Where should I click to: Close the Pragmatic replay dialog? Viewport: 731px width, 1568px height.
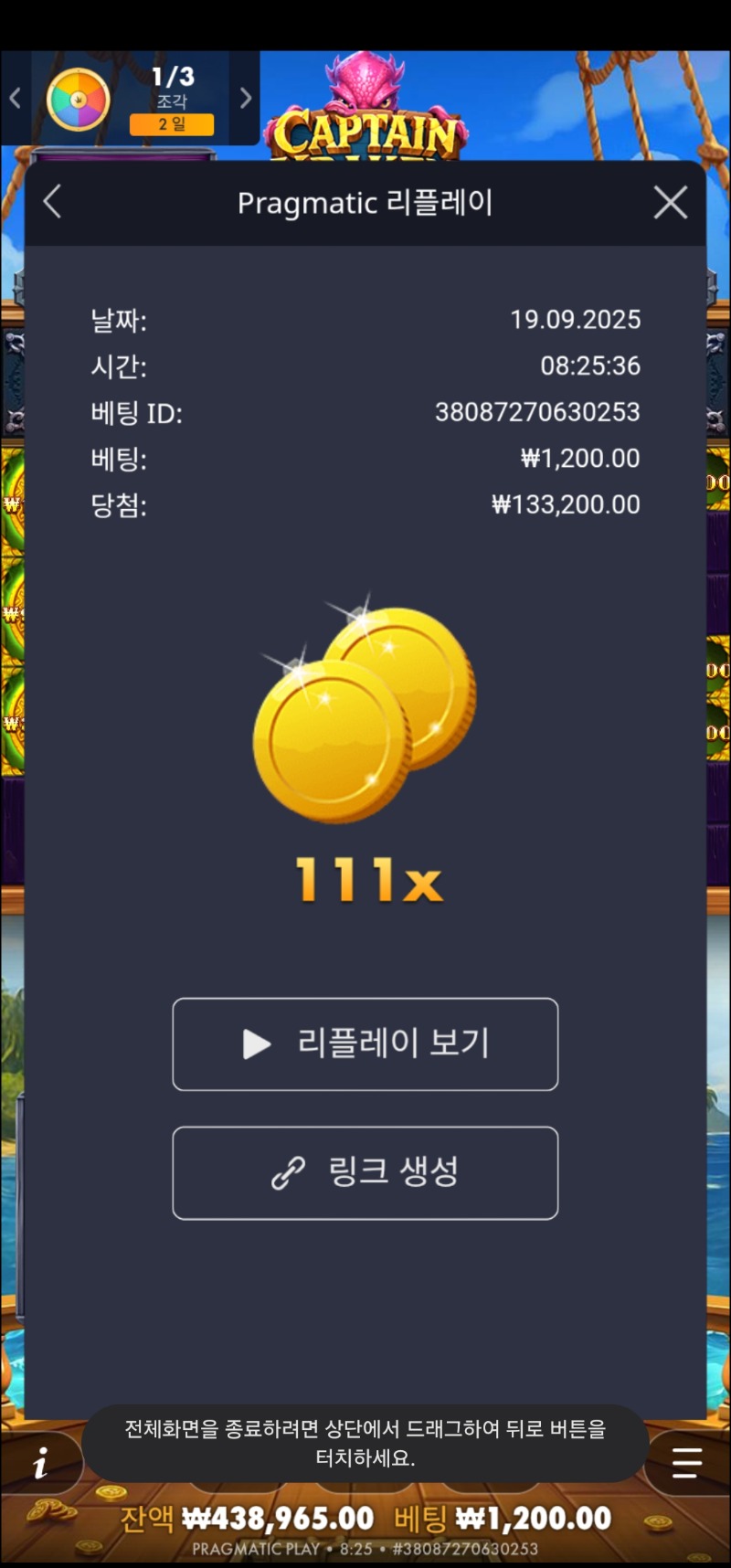pos(671,202)
